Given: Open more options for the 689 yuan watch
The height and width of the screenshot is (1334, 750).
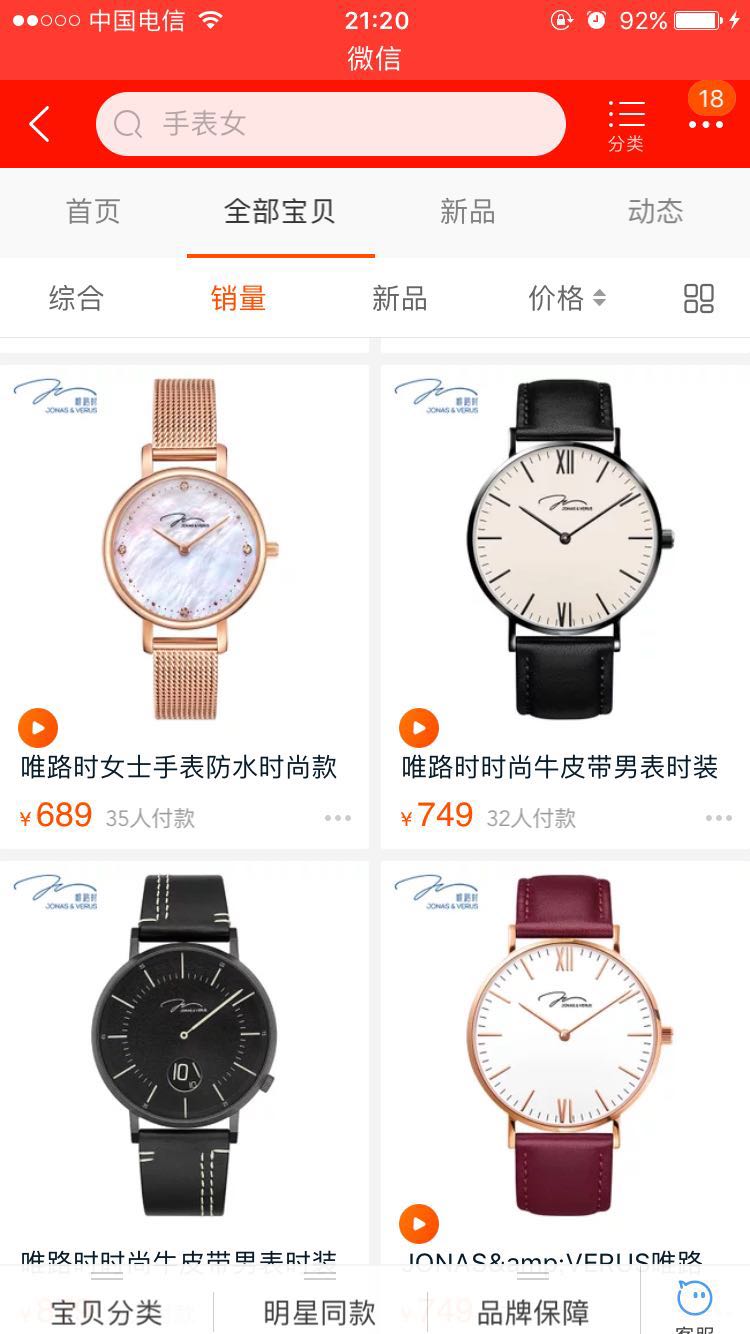Looking at the screenshot, I should pos(337,817).
